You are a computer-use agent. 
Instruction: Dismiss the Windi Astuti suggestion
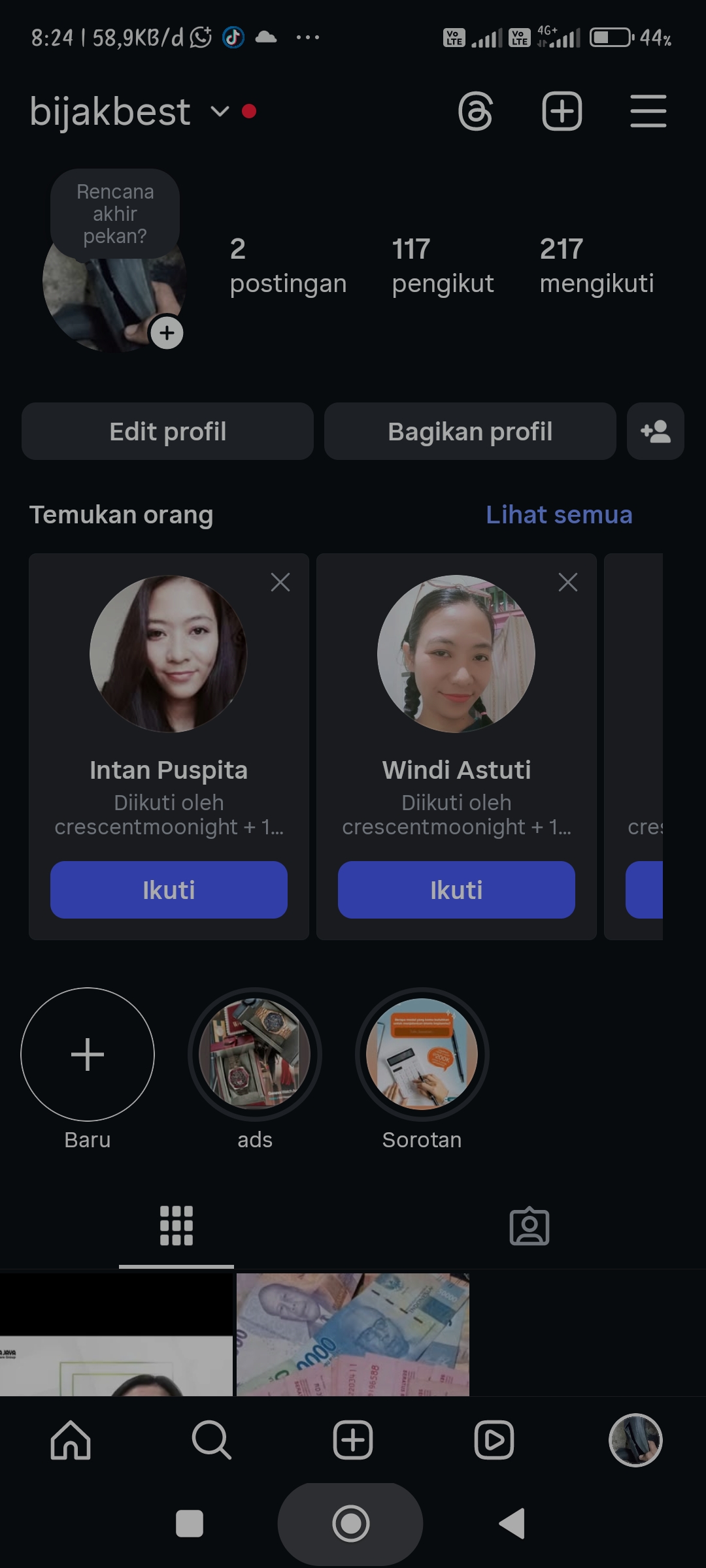click(x=568, y=582)
